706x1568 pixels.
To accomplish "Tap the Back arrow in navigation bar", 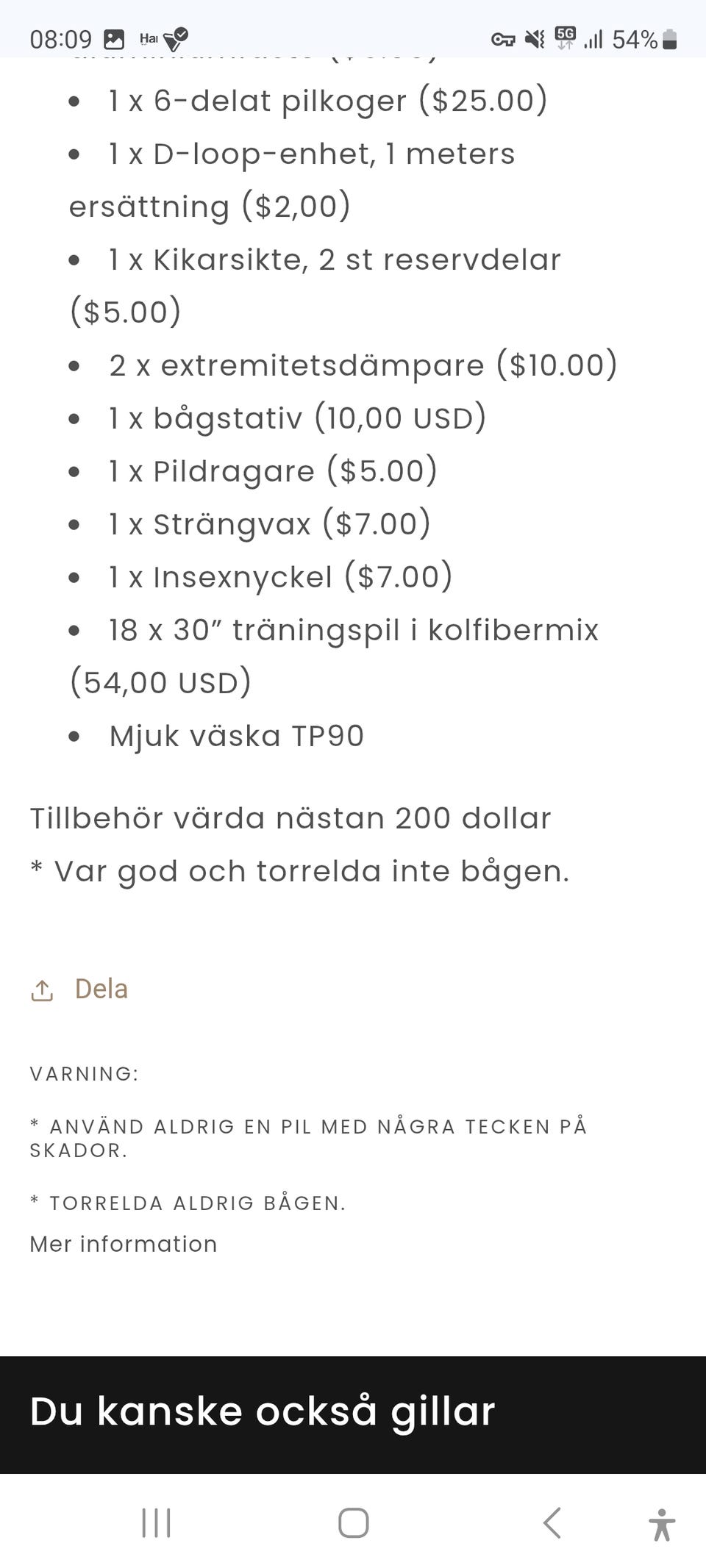I will point(552,1524).
